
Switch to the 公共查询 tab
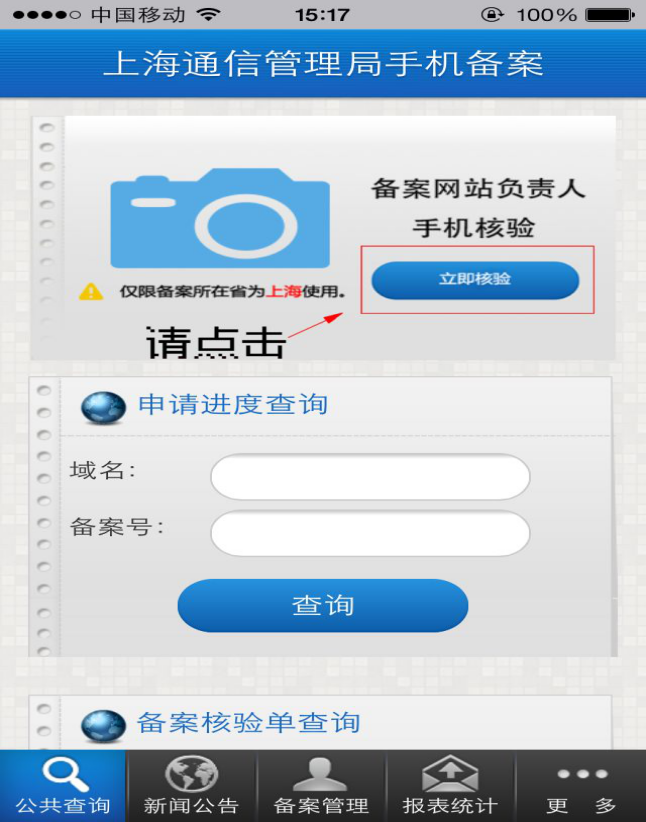pyautogui.click(x=63, y=786)
